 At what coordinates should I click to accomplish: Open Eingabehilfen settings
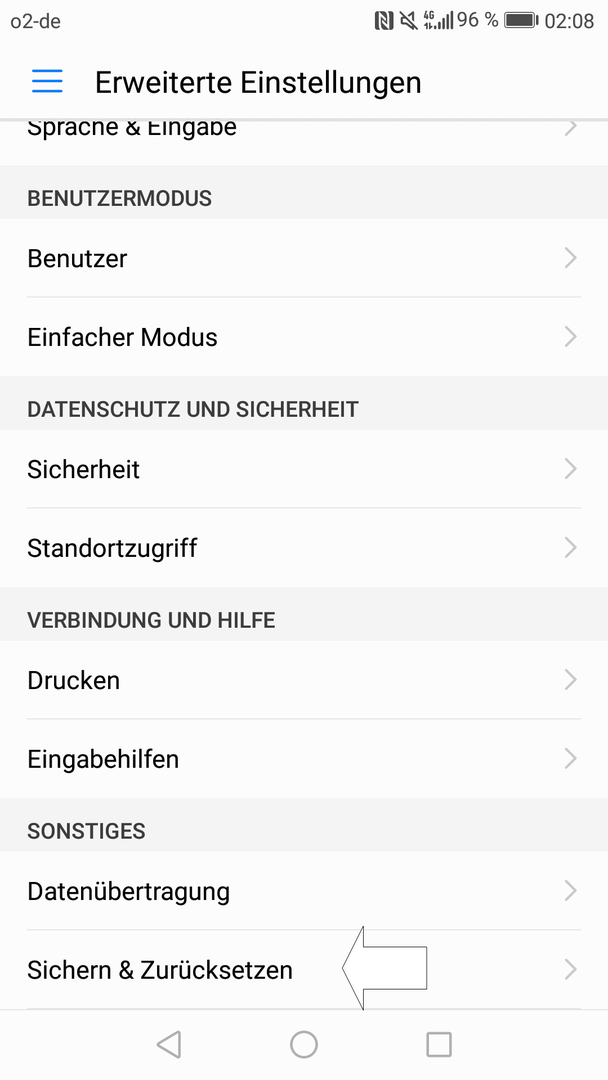304,758
